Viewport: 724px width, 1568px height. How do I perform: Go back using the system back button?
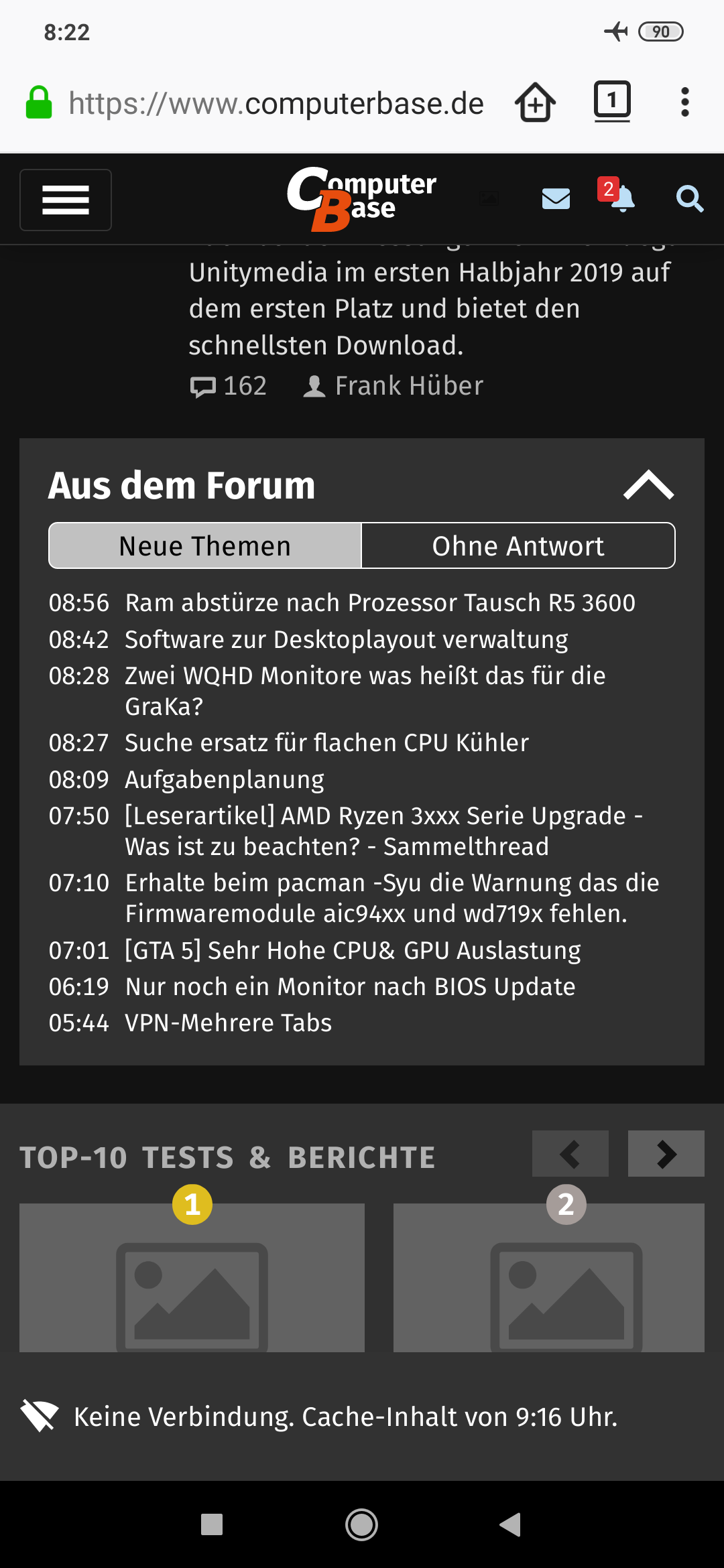(510, 1524)
